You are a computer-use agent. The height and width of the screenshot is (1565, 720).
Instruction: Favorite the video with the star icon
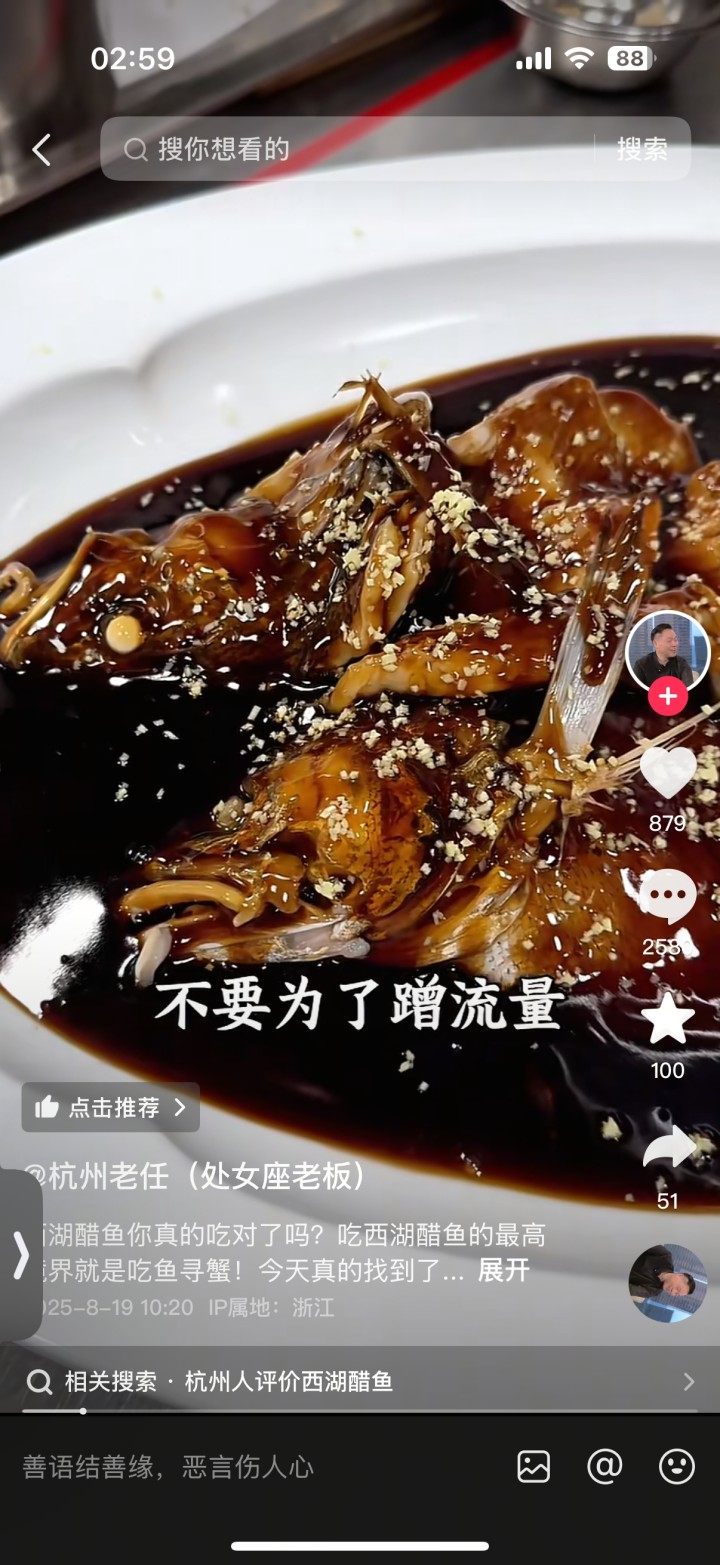(667, 1020)
